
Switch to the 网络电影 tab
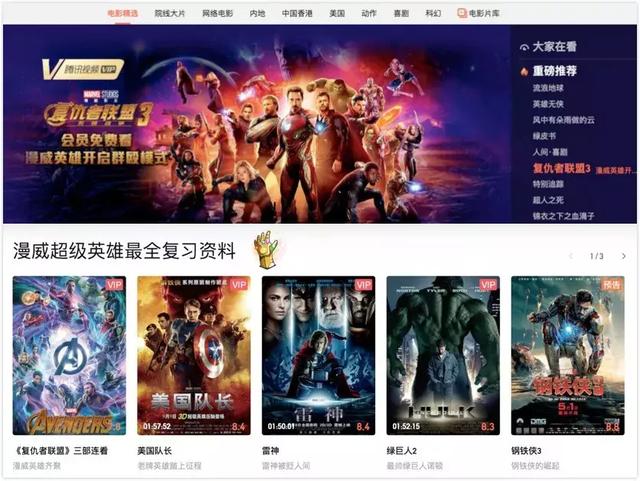pyautogui.click(x=217, y=14)
